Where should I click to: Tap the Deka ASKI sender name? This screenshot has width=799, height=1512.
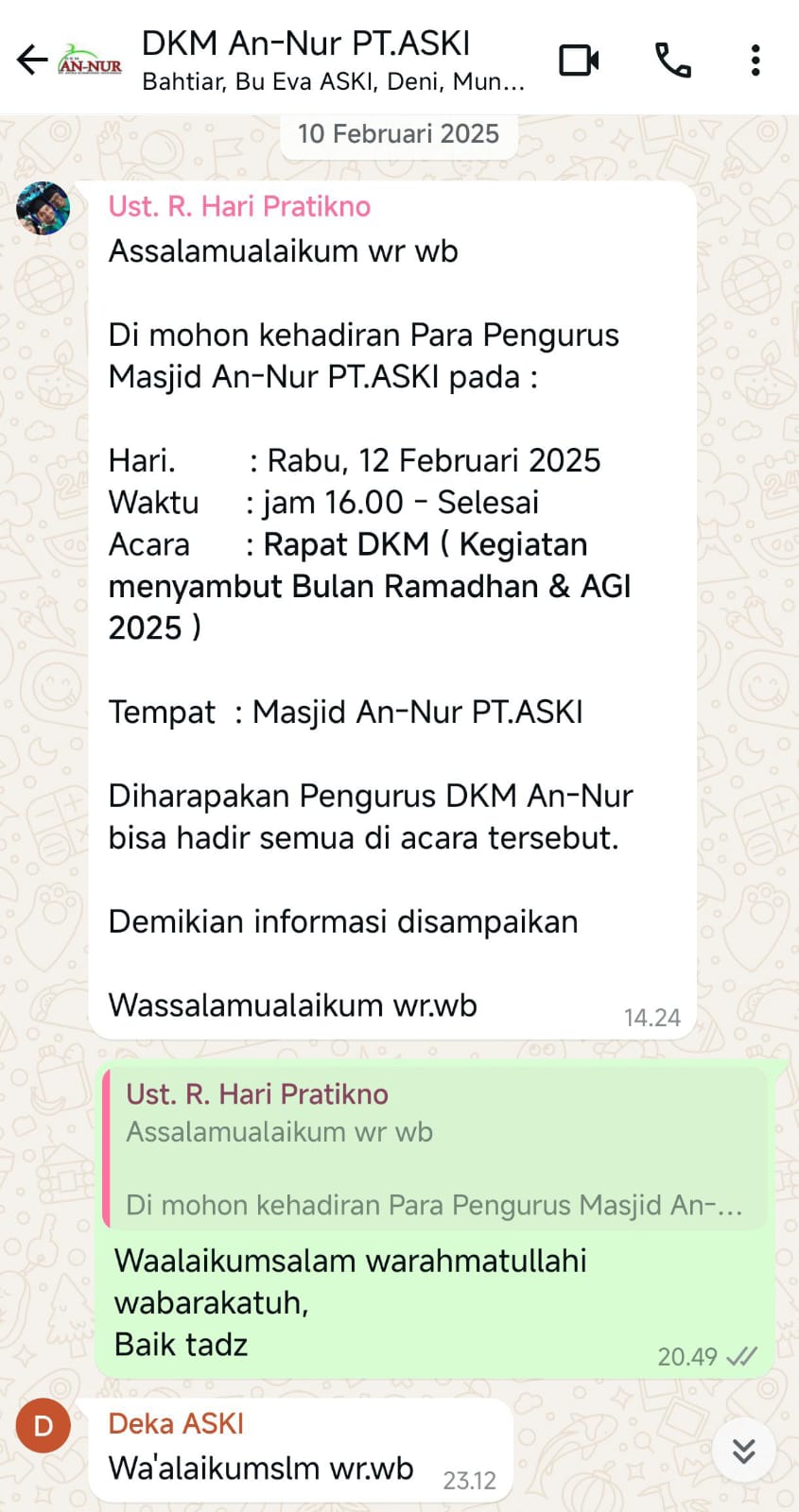pos(176,1423)
